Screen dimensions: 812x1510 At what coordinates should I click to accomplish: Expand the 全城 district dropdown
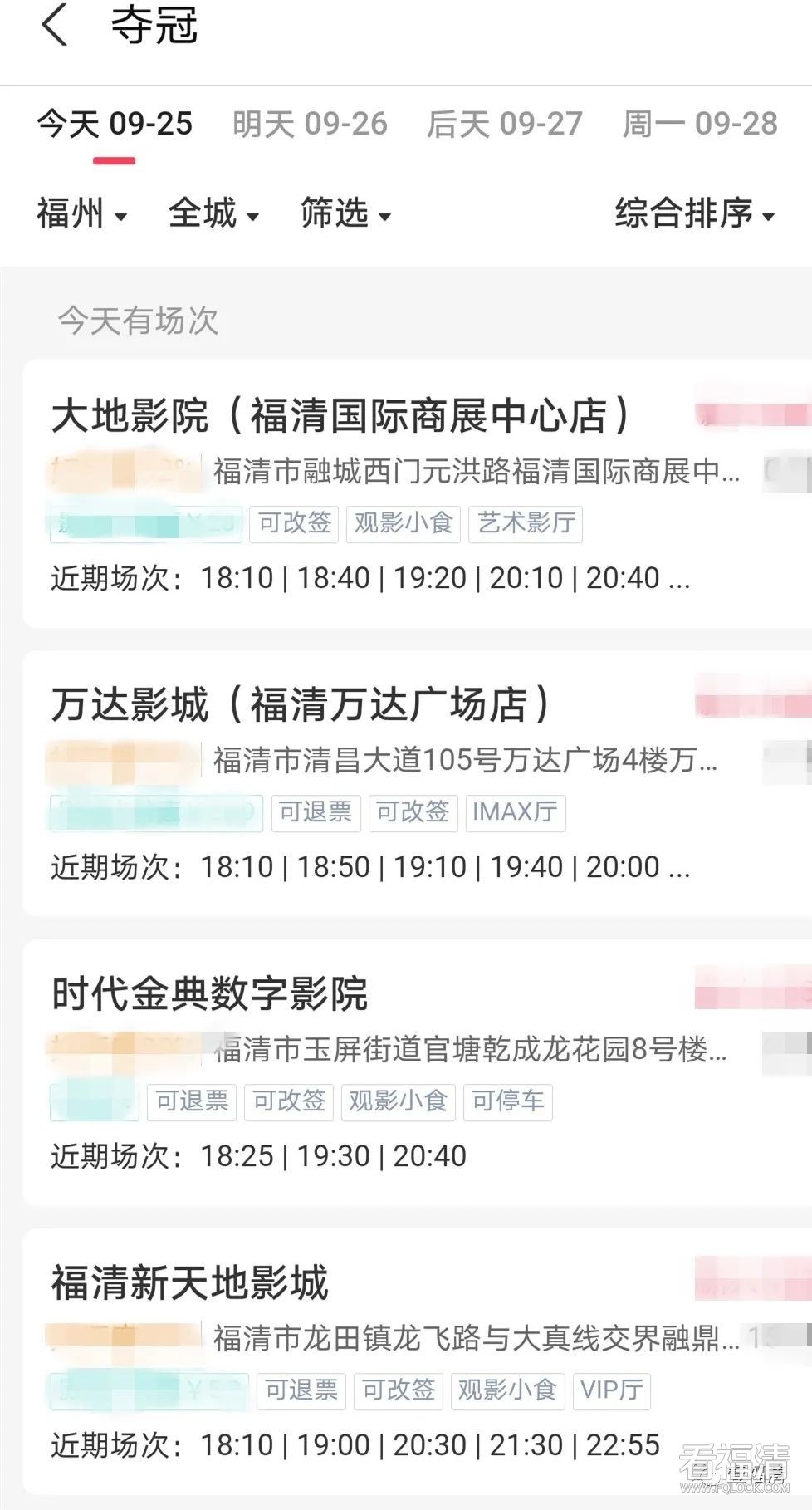213,213
